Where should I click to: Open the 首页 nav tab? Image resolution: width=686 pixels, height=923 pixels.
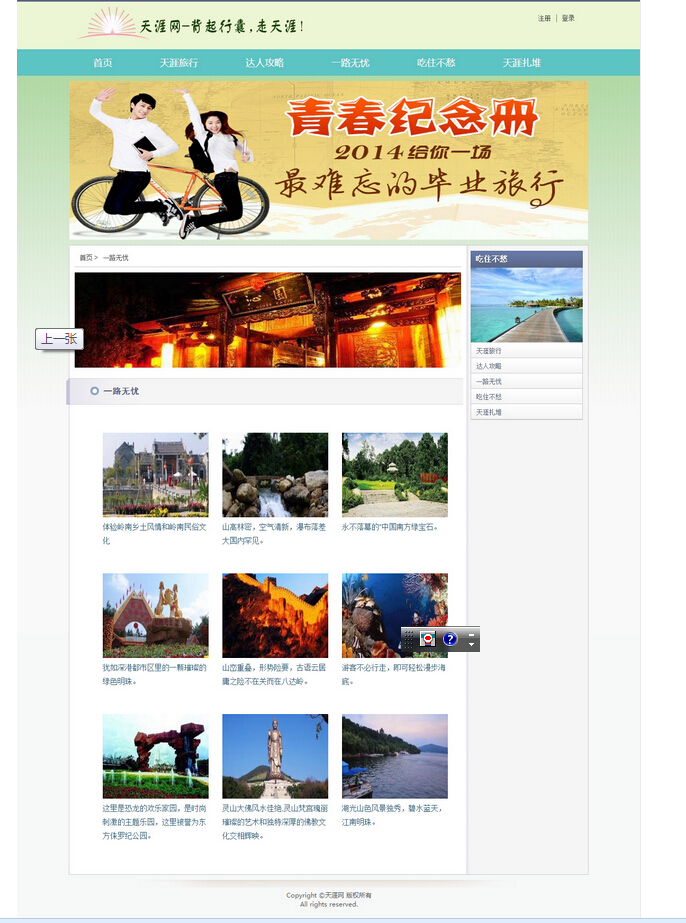pyautogui.click(x=103, y=62)
